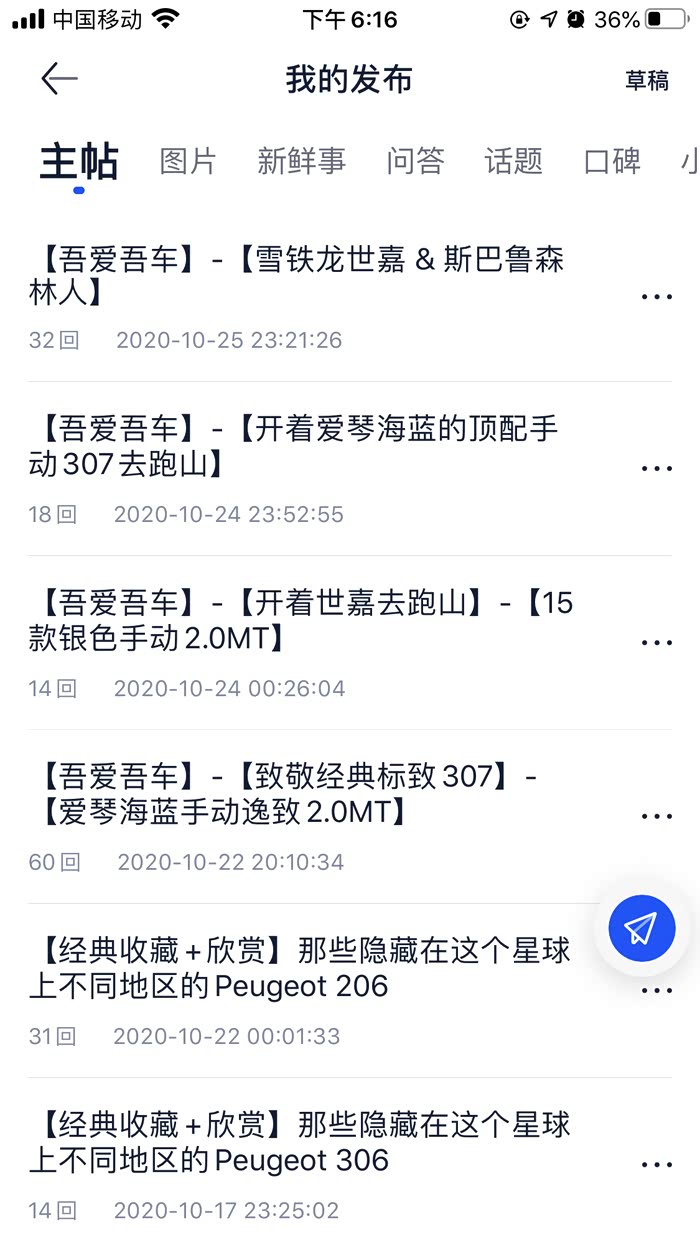Open the 草稿 drafts page
700x1245 pixels.
647,81
